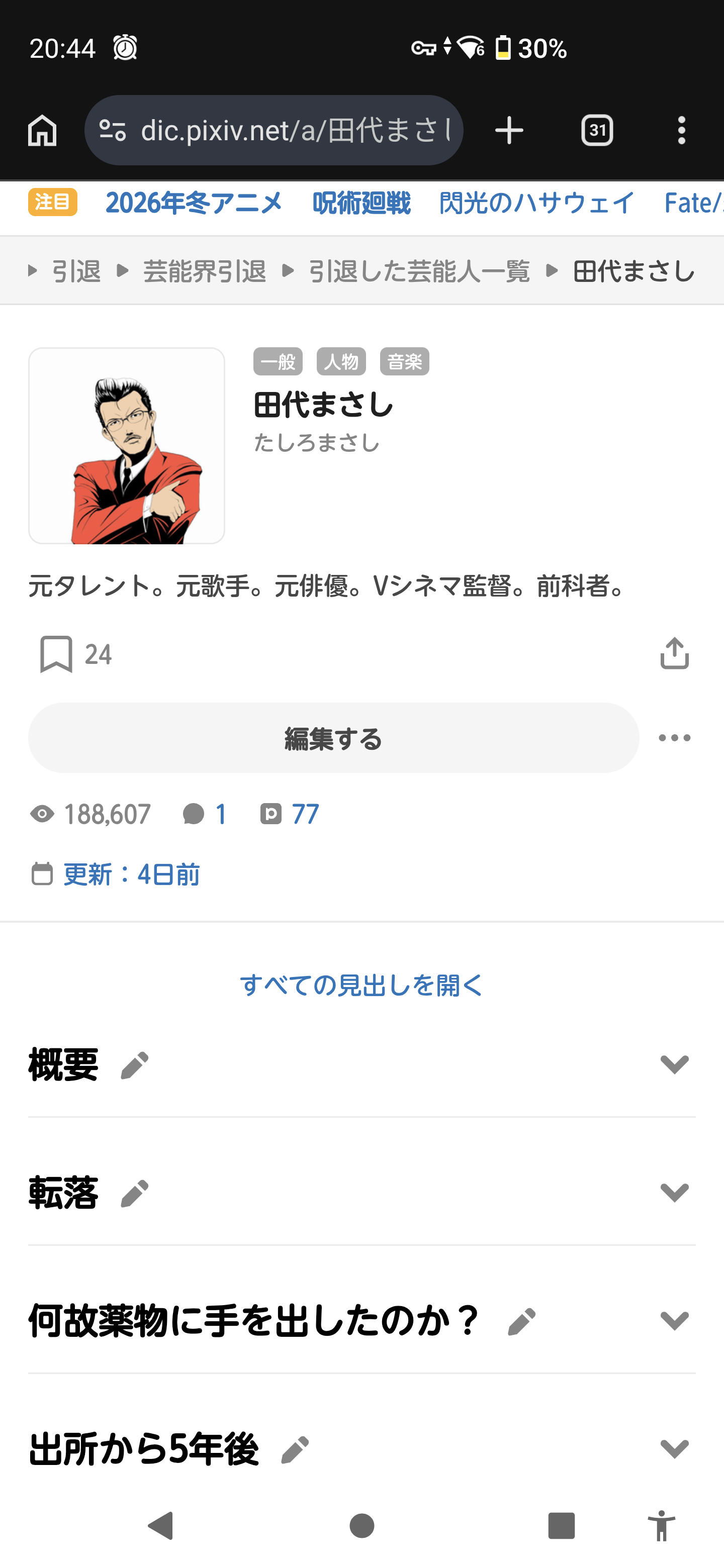The height and width of the screenshot is (1568, 724).
Task: Edit the 転落 section via its pencil icon
Action: click(135, 1193)
